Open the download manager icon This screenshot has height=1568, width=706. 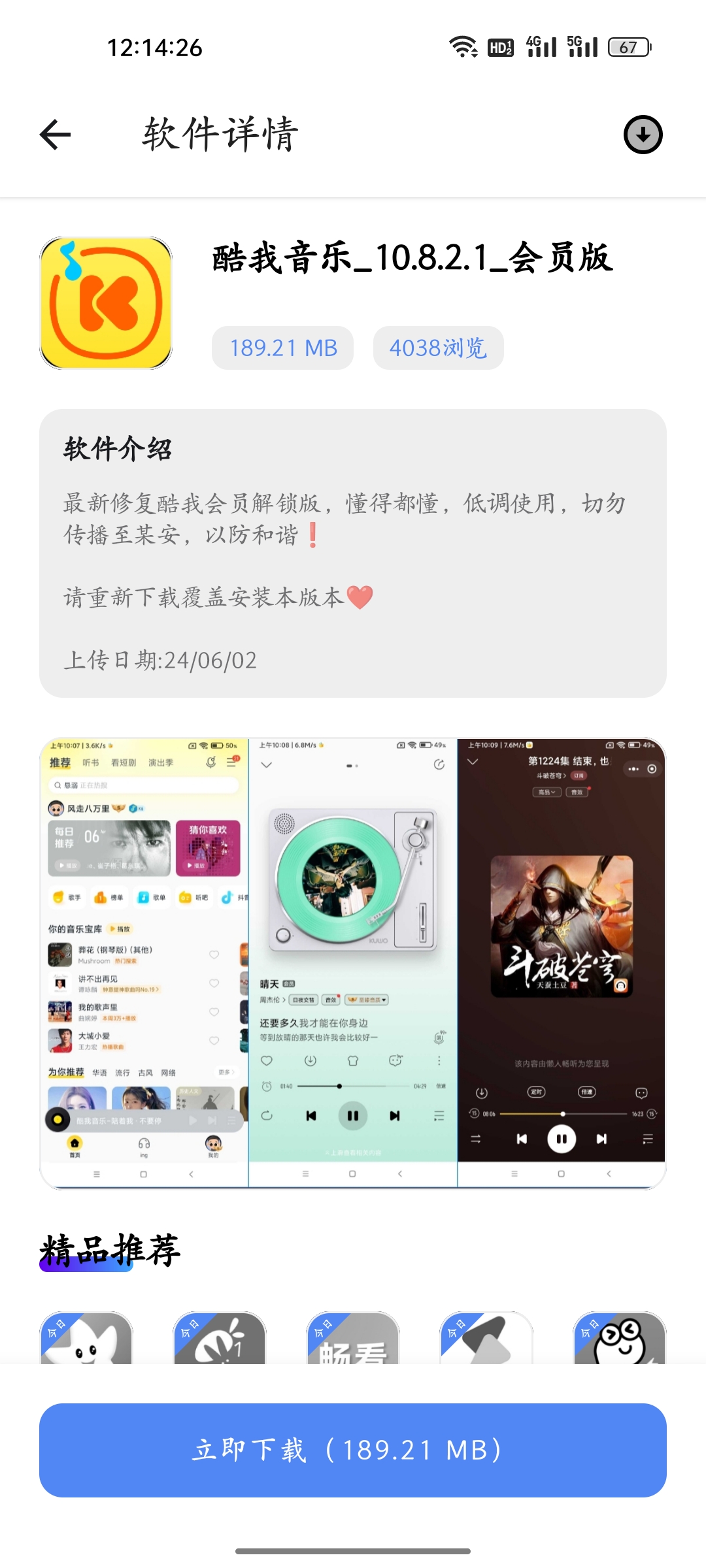point(643,135)
